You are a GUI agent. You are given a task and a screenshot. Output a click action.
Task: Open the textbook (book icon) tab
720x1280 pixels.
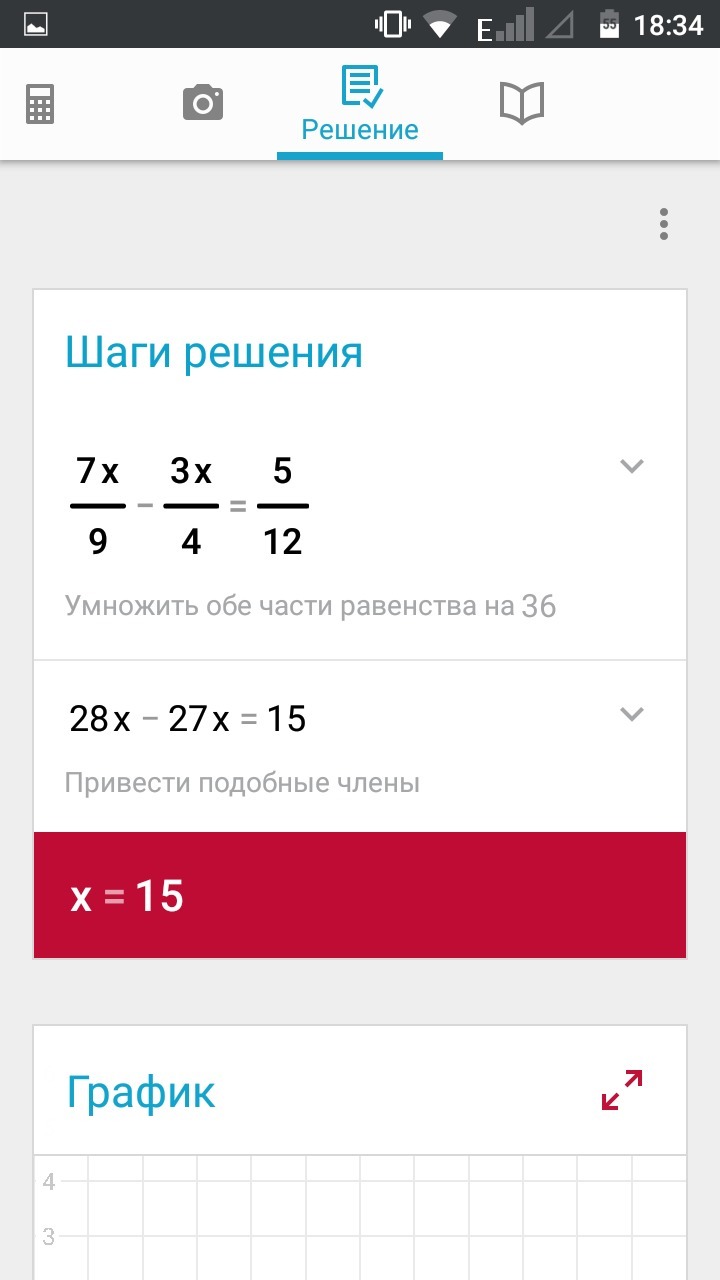521,103
